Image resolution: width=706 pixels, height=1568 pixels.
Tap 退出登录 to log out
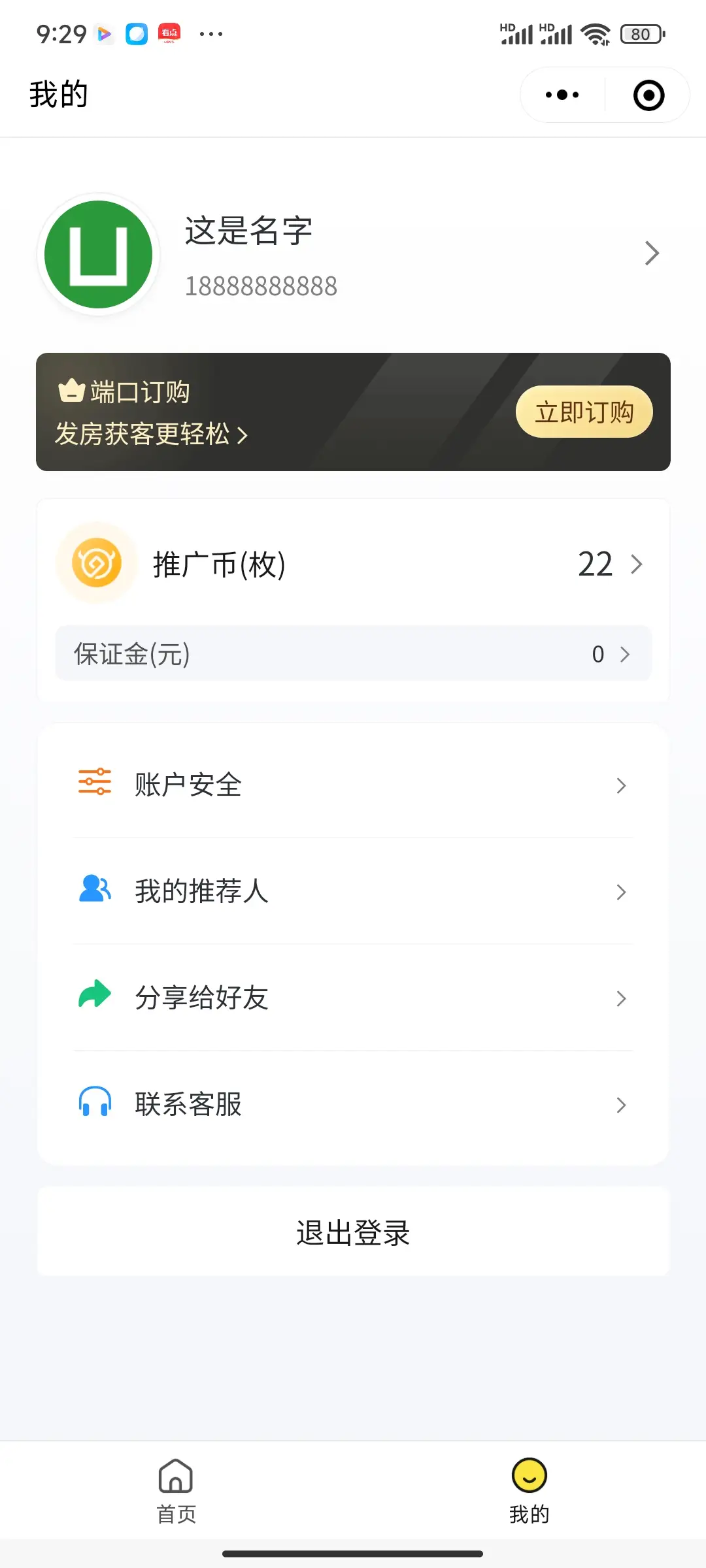point(353,1233)
